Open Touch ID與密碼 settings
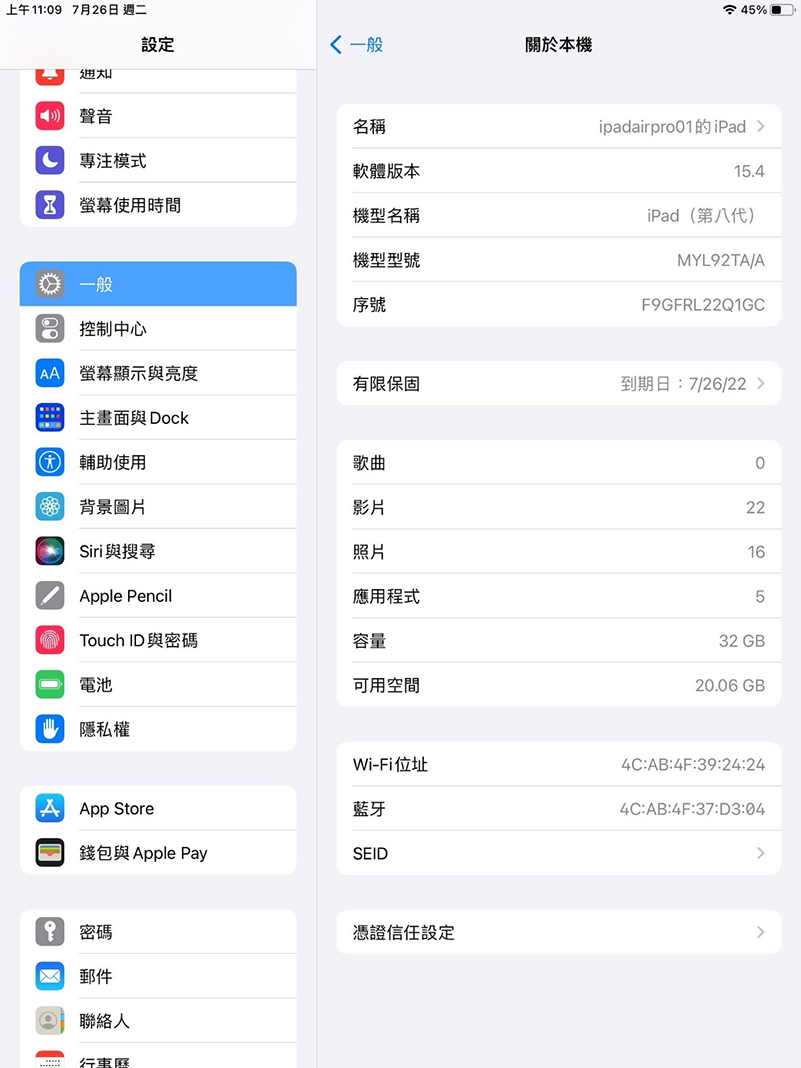This screenshot has height=1068, width=801. point(158,640)
